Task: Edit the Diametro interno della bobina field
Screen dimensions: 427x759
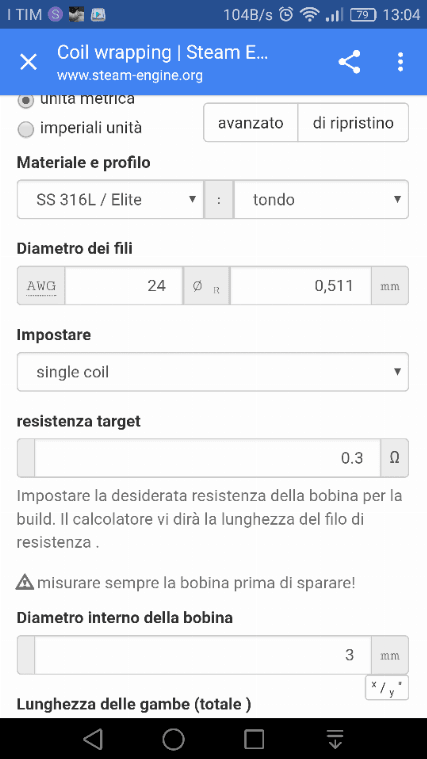Action: pos(203,655)
